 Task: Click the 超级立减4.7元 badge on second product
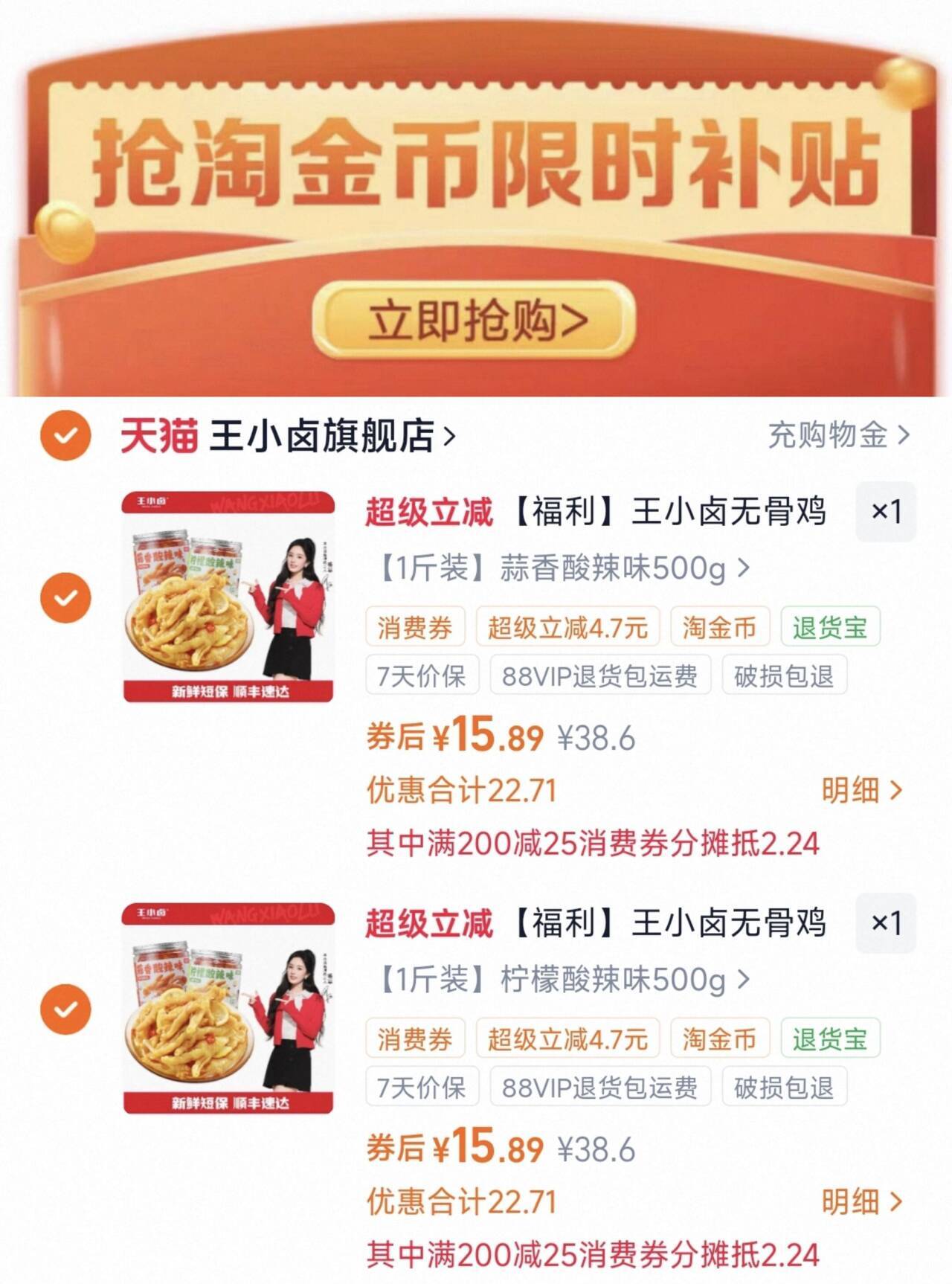click(x=570, y=1040)
